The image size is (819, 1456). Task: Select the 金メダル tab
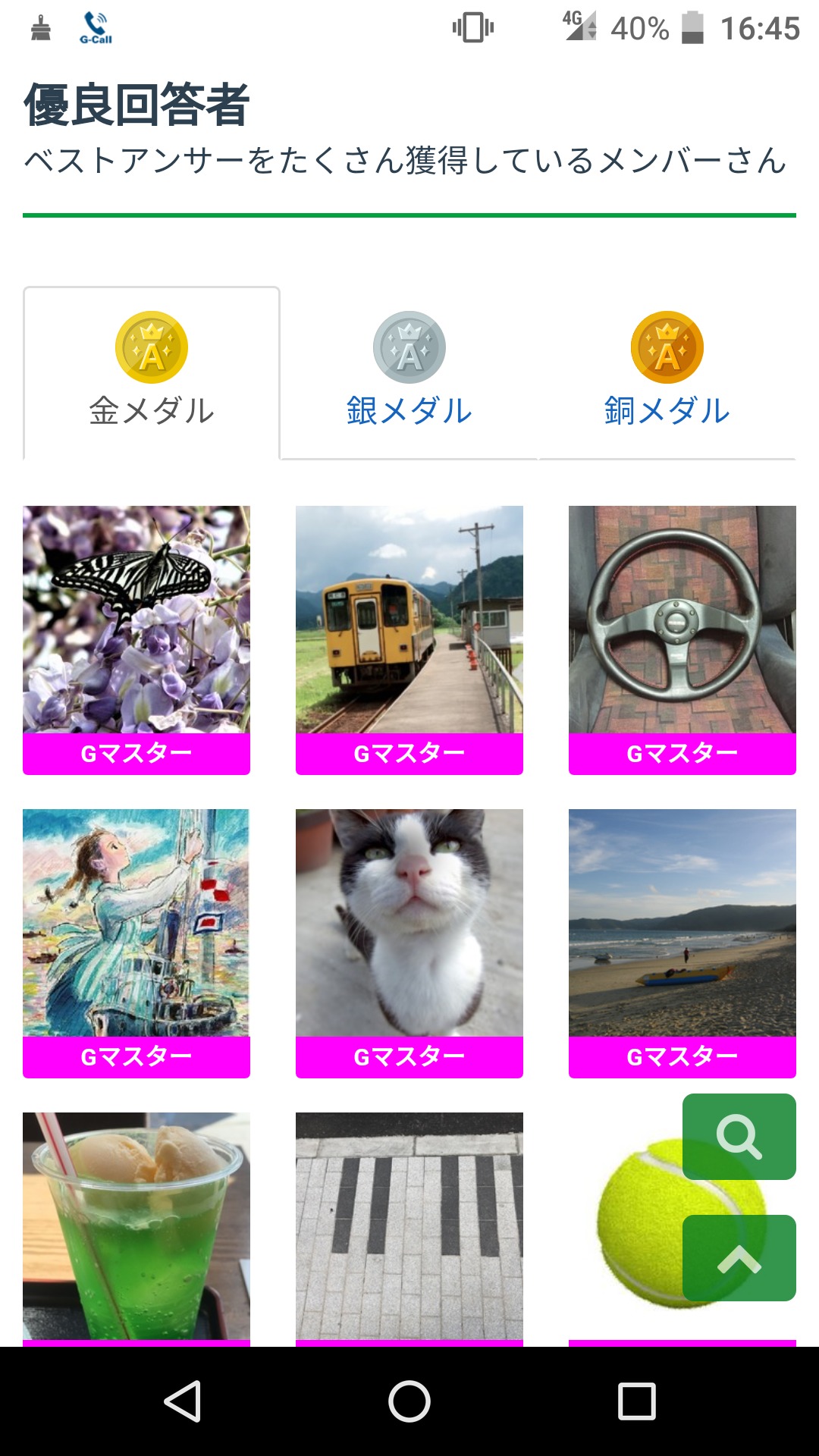click(152, 373)
